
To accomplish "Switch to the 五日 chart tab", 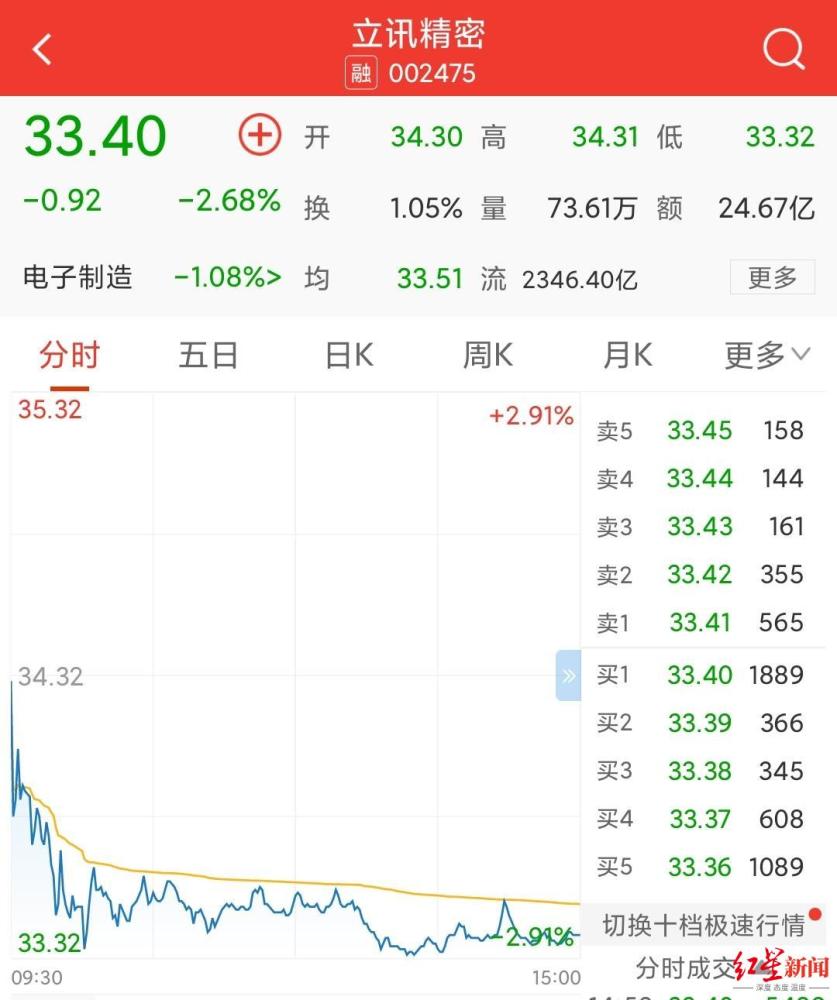I will tap(208, 355).
